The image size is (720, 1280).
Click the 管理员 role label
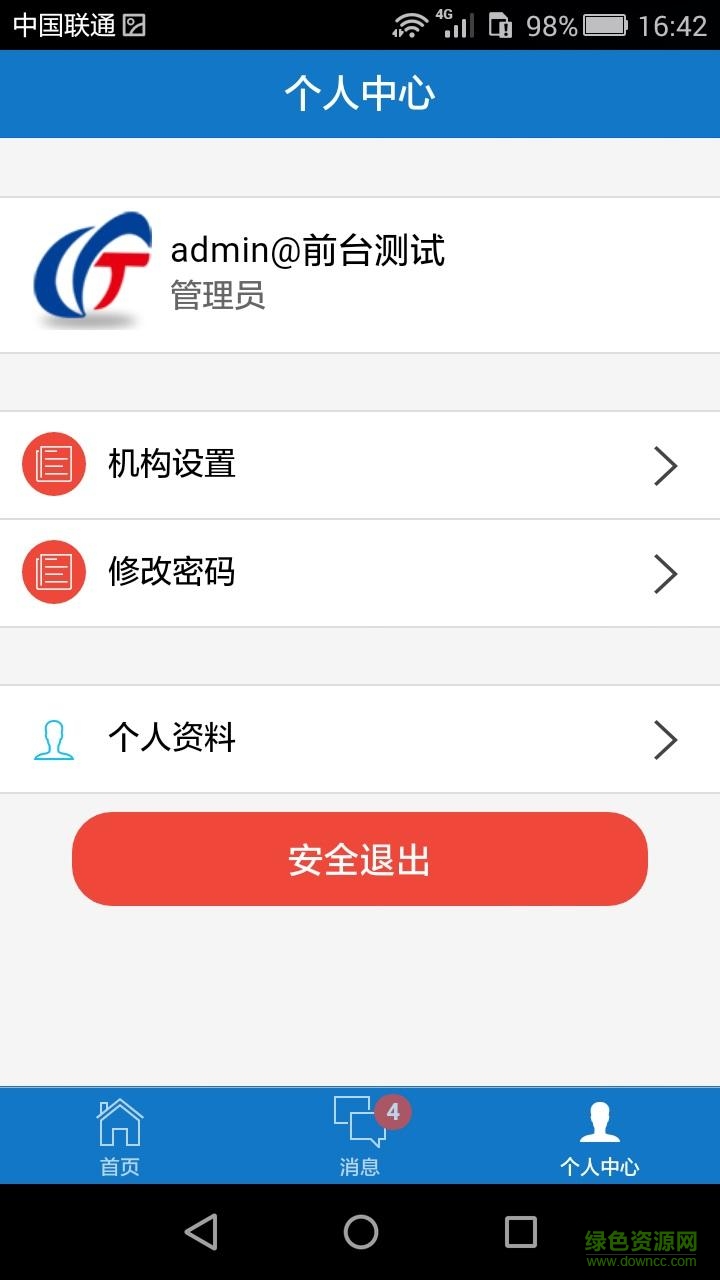pyautogui.click(x=218, y=296)
